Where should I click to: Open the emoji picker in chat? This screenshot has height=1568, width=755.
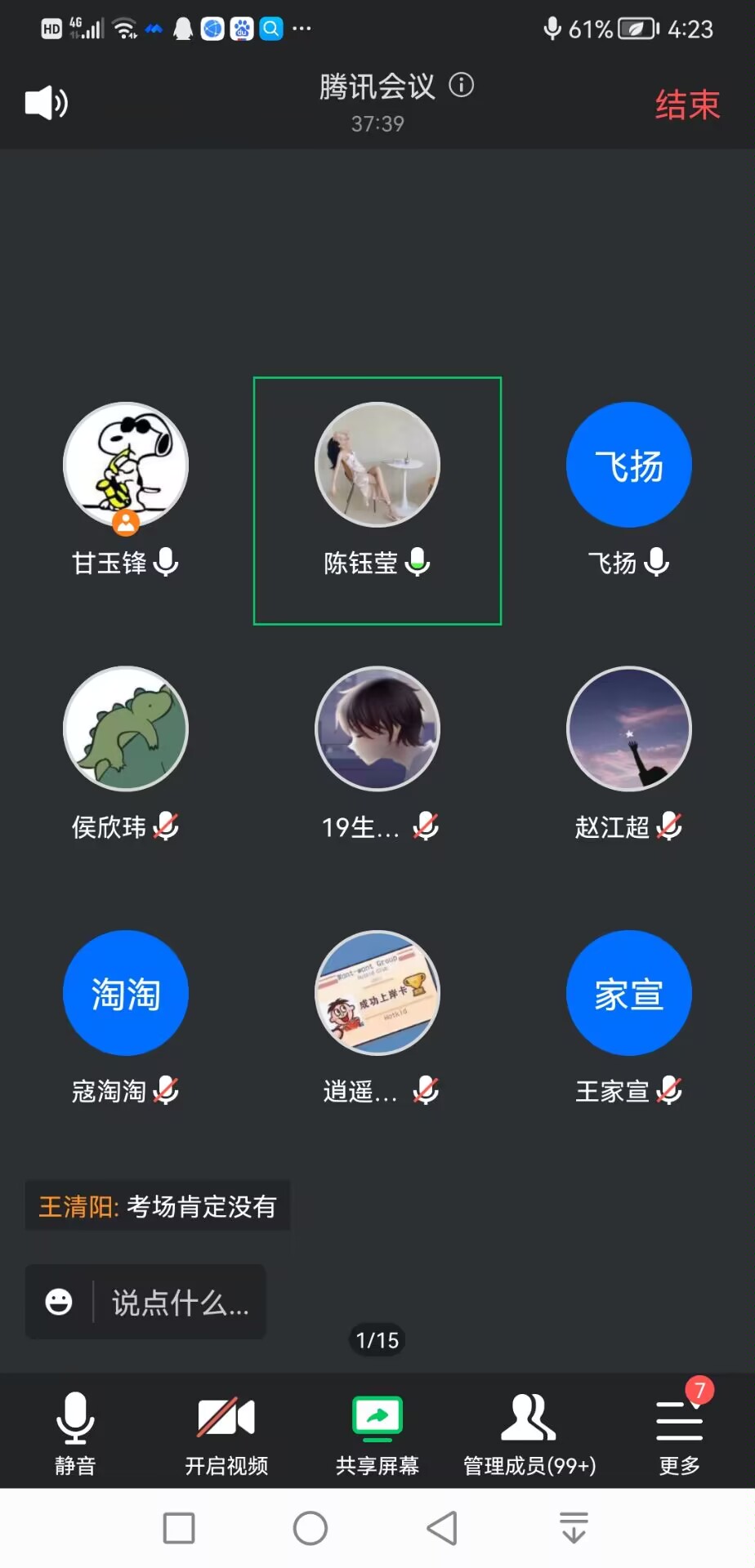(59, 1302)
